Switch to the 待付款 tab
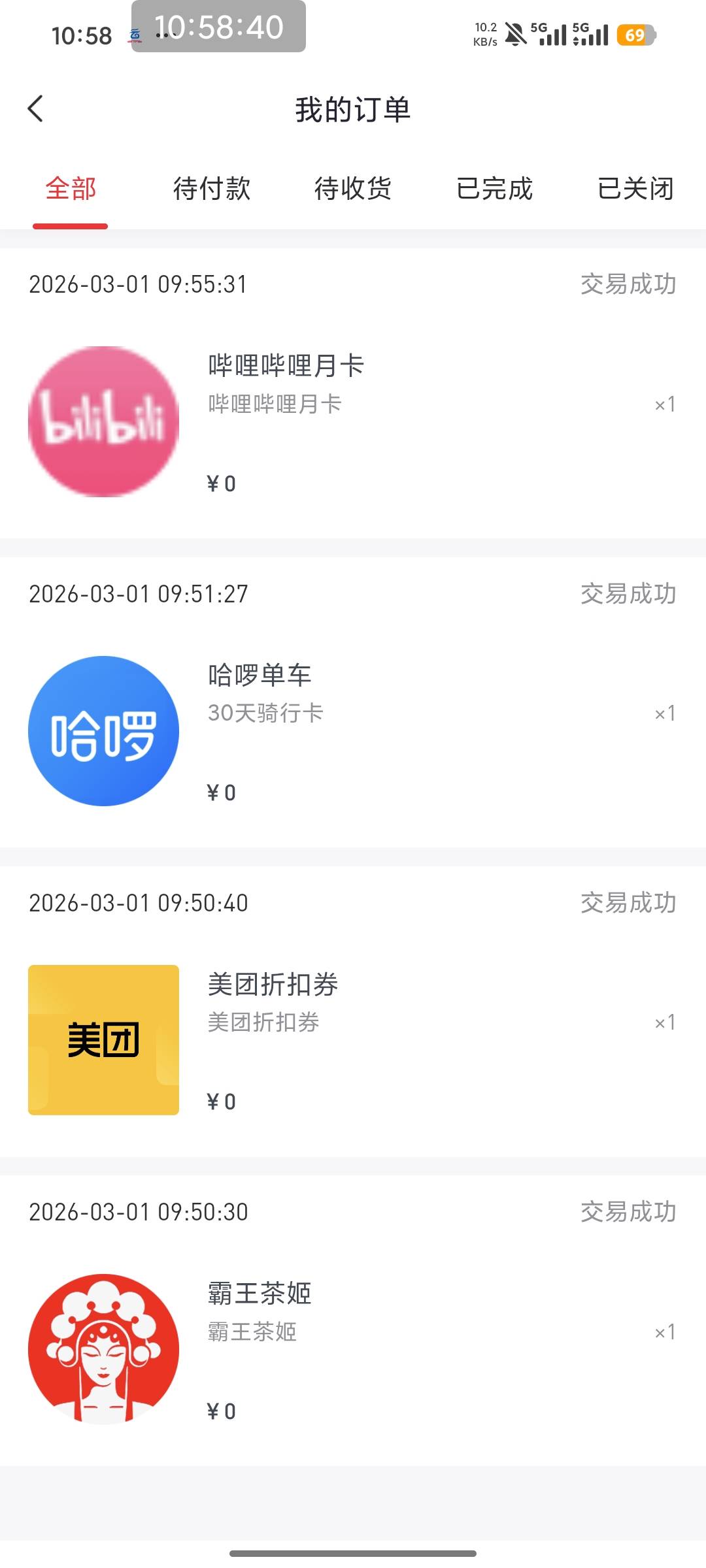The width and height of the screenshot is (706, 1568). coord(212,189)
